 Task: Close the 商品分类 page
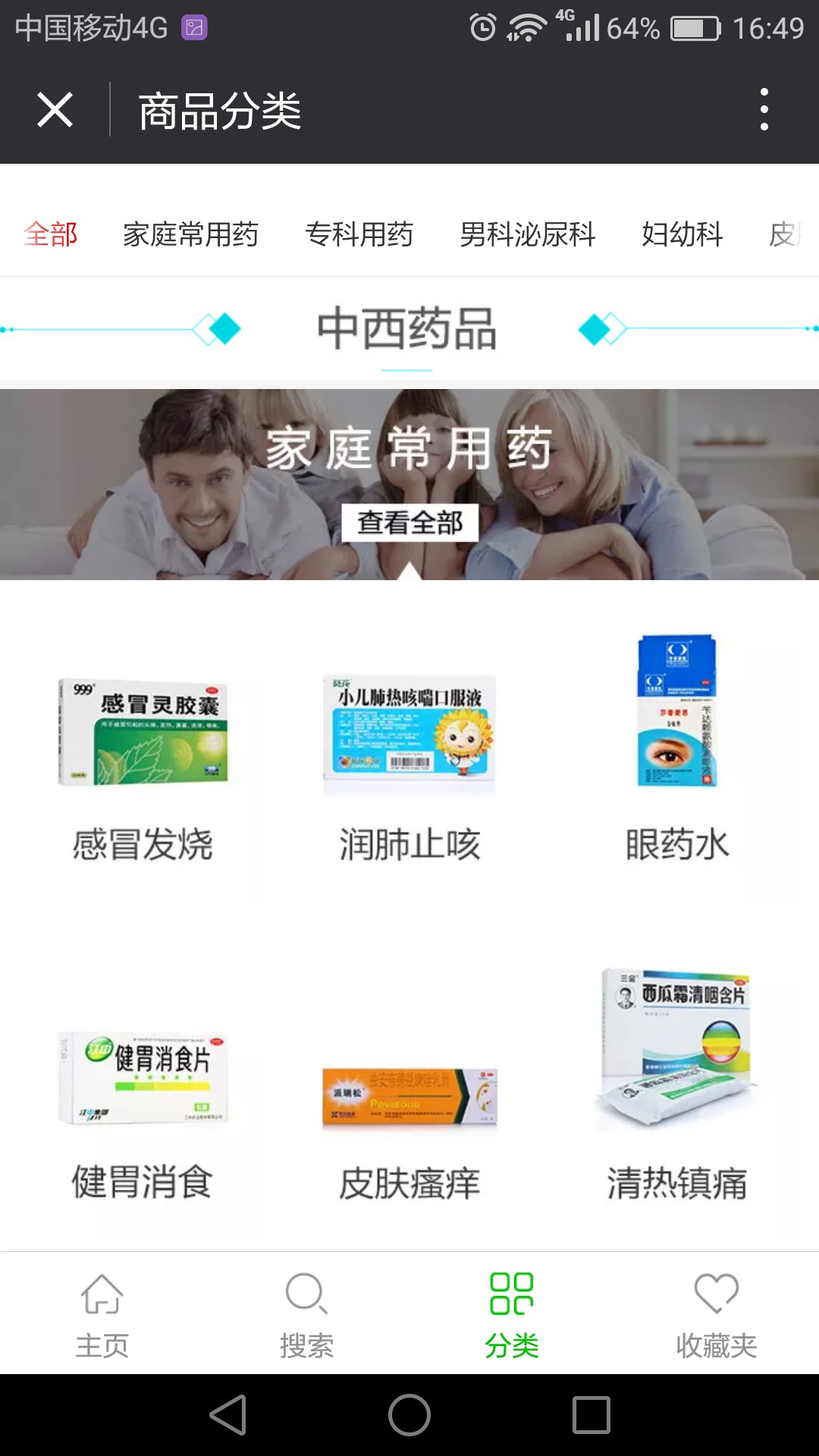[x=55, y=111]
